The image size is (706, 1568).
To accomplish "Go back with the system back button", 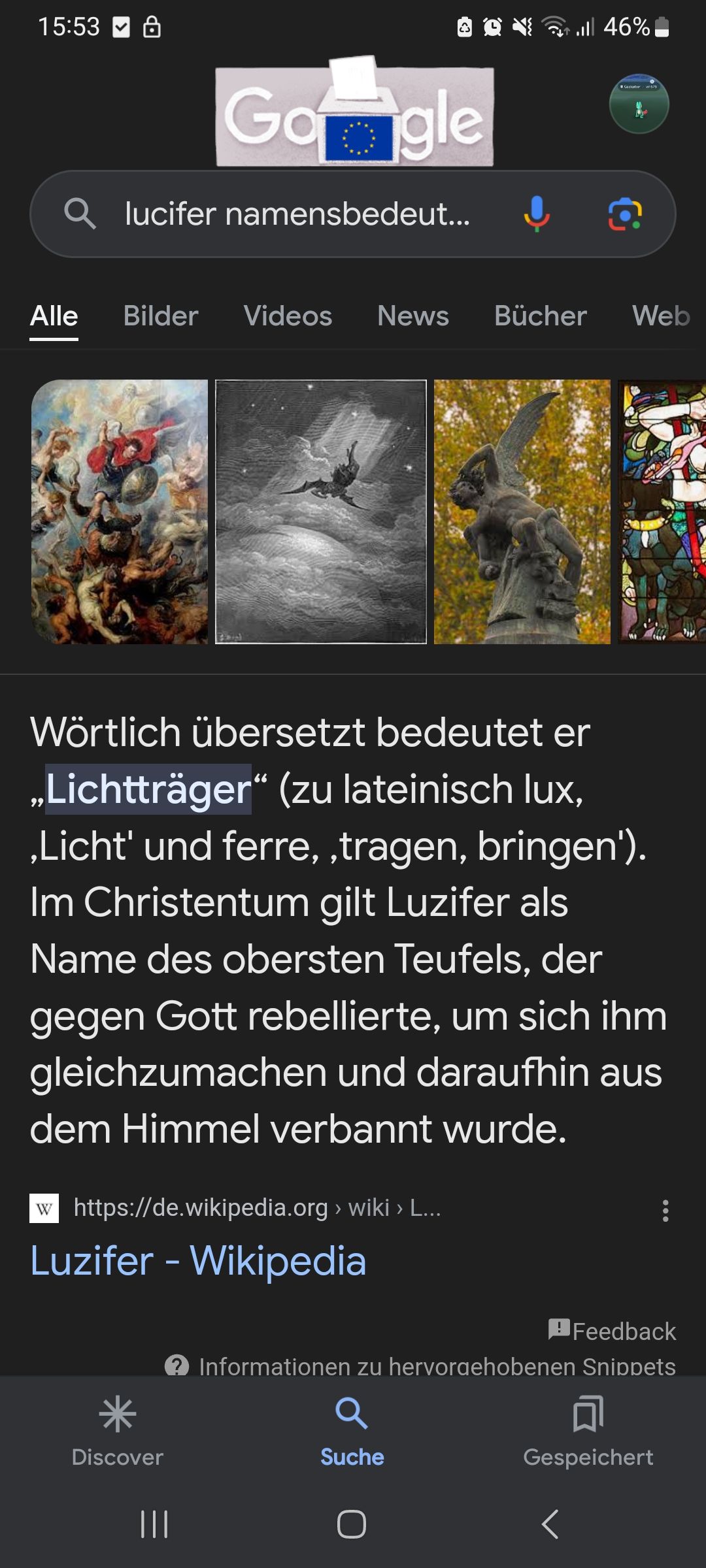I will pyautogui.click(x=550, y=1524).
